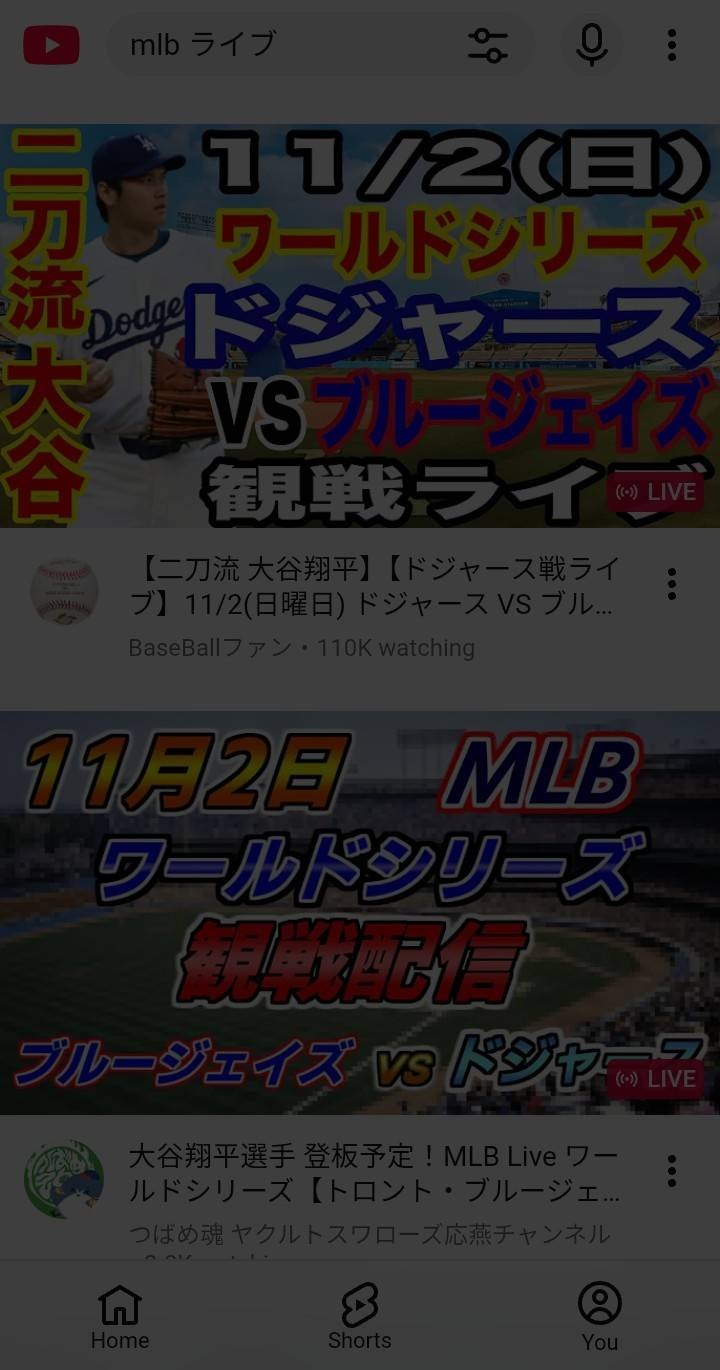
Task: Open the search filters icon
Action: (488, 45)
